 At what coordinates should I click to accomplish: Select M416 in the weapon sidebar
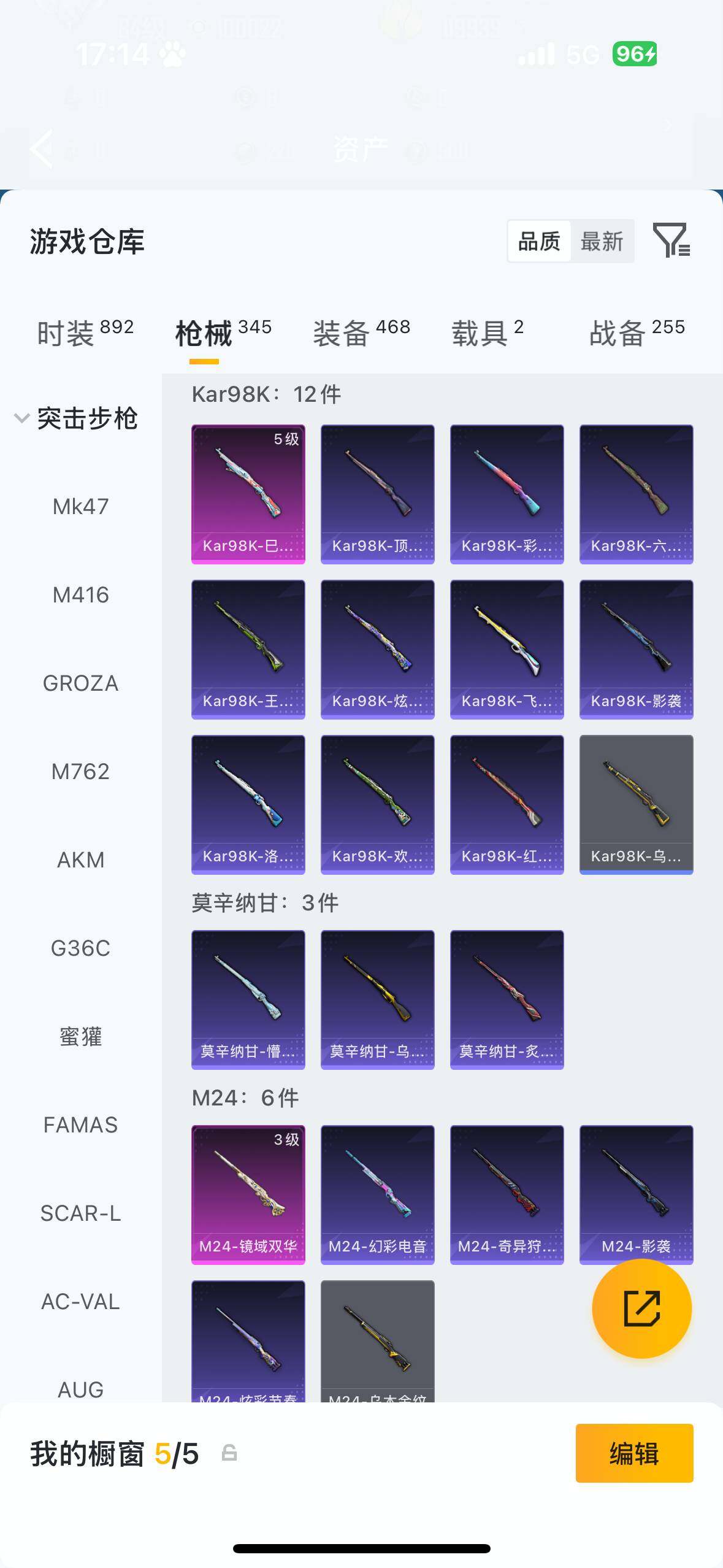pyautogui.click(x=79, y=594)
